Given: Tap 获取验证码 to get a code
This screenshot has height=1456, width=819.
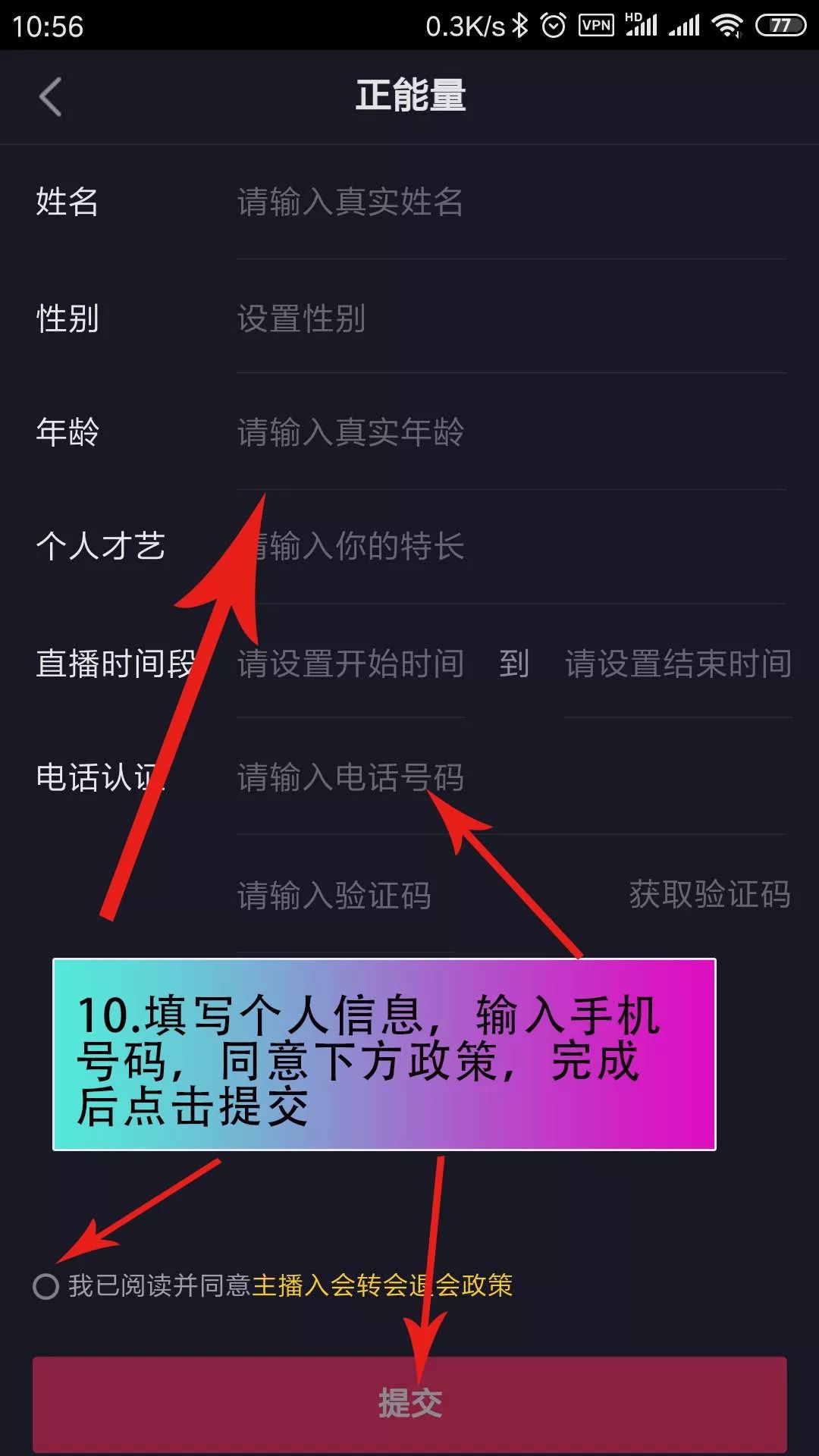Looking at the screenshot, I should tap(709, 895).
